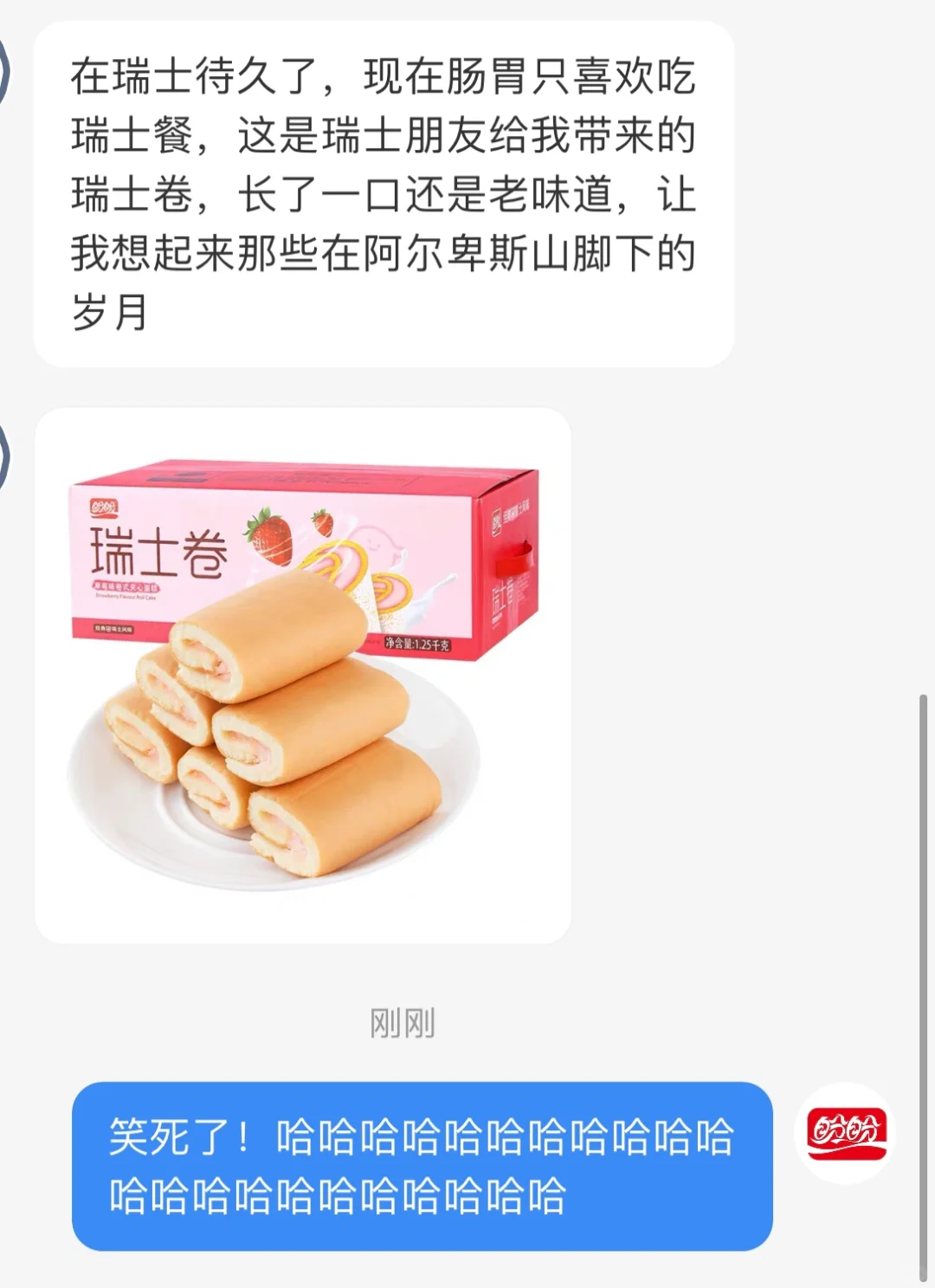Tap the 盼盼 sender avatar
This screenshot has height=1288, width=935.
click(846, 1131)
